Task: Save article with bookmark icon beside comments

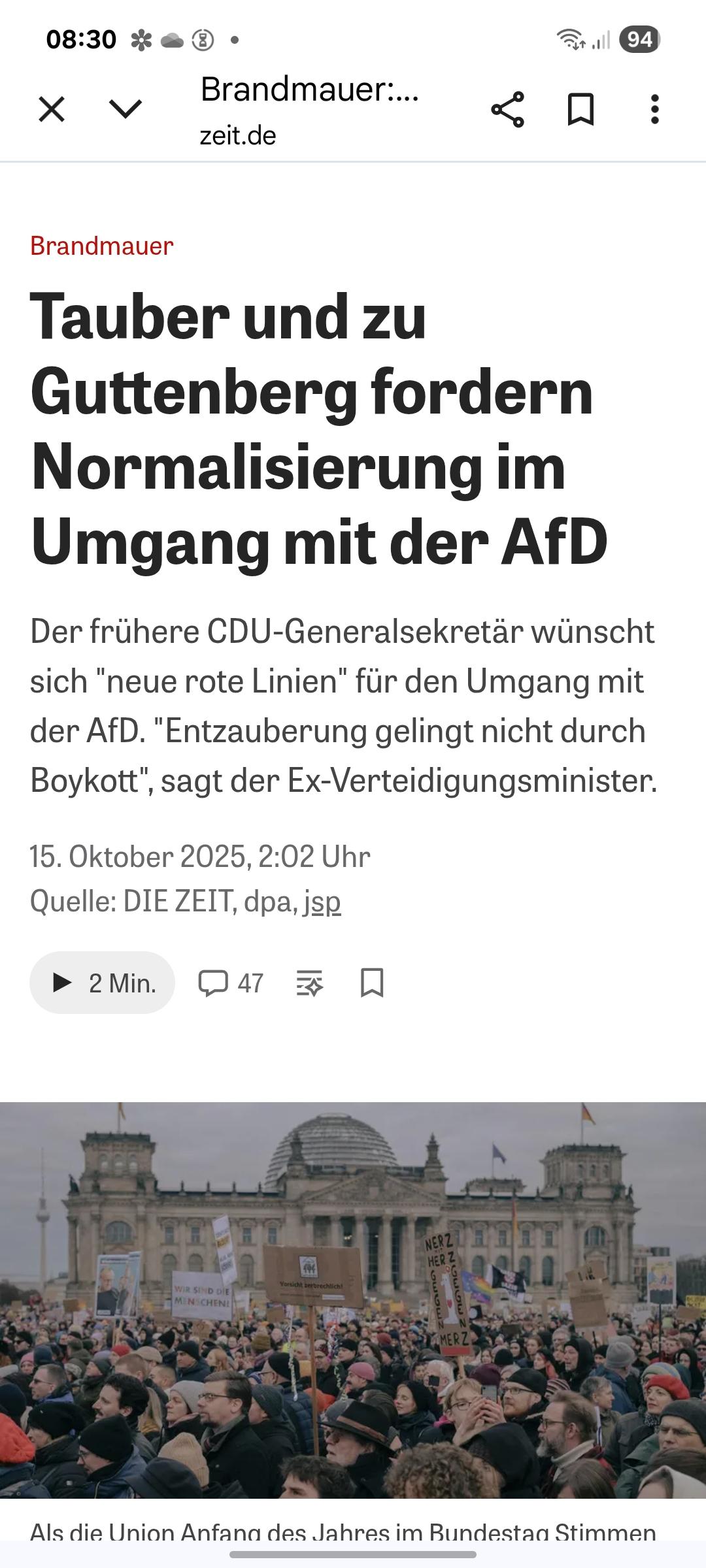Action: click(372, 983)
